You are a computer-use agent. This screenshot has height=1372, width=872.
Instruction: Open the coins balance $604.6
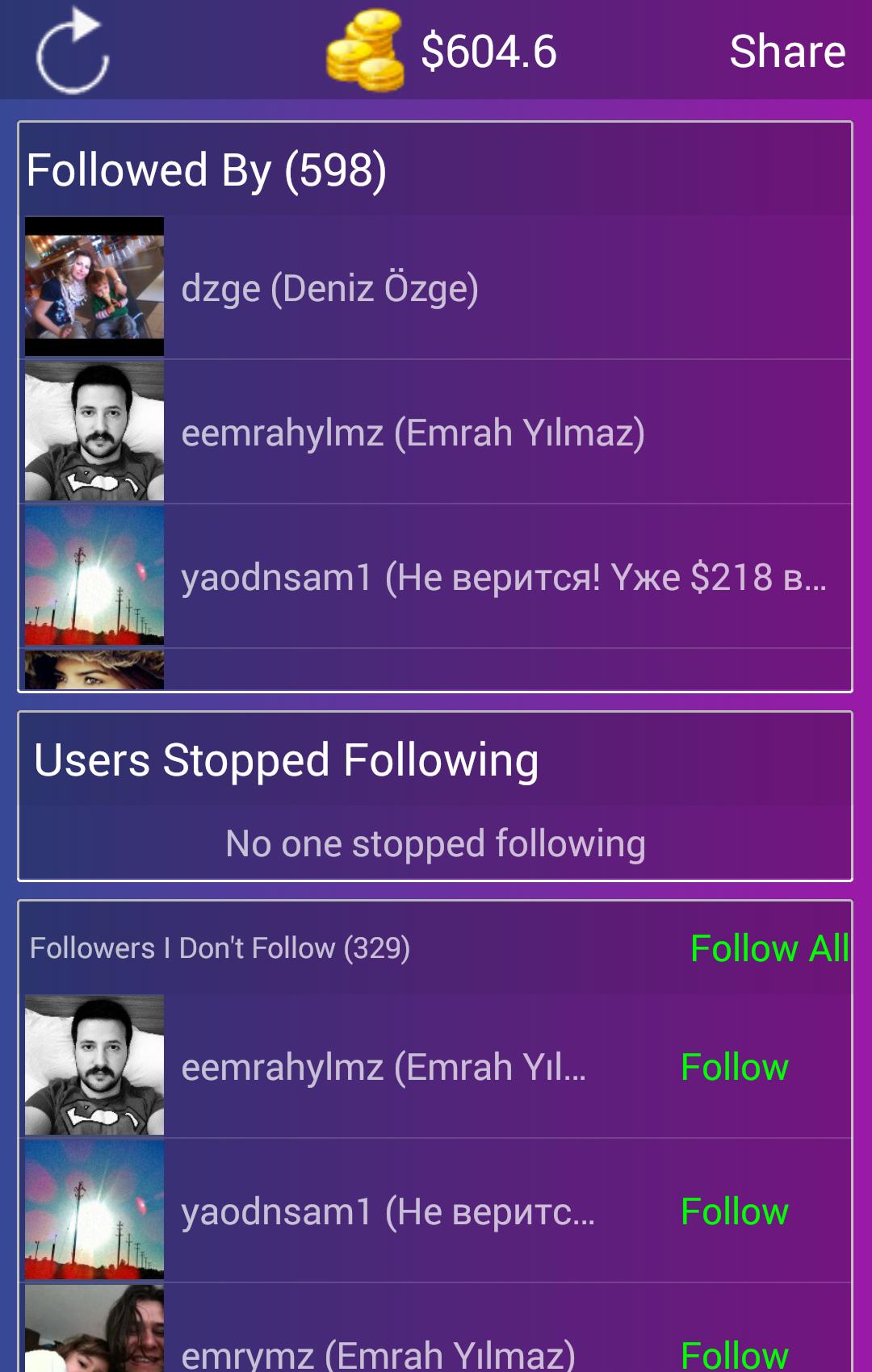[x=442, y=52]
